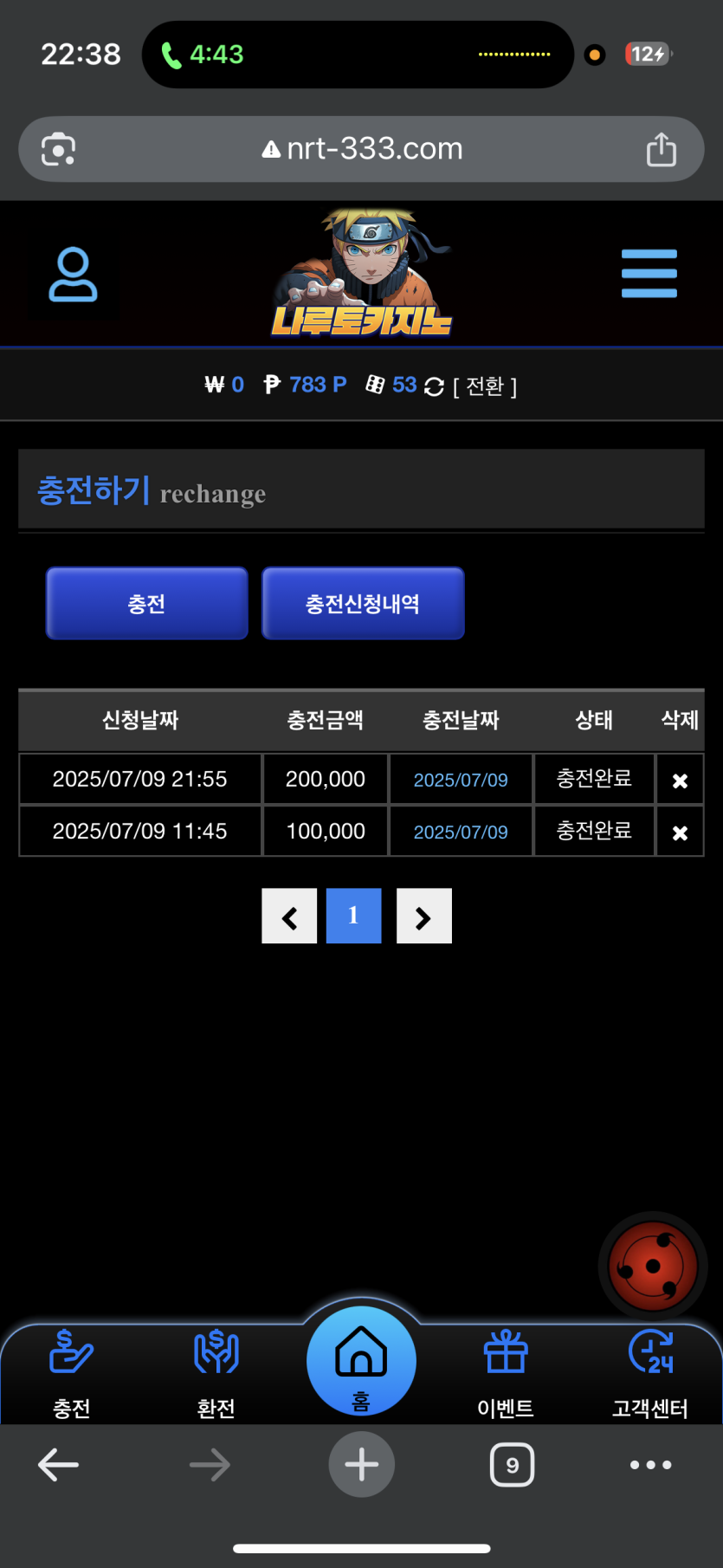Delete the 100,000 recharge record

point(680,833)
